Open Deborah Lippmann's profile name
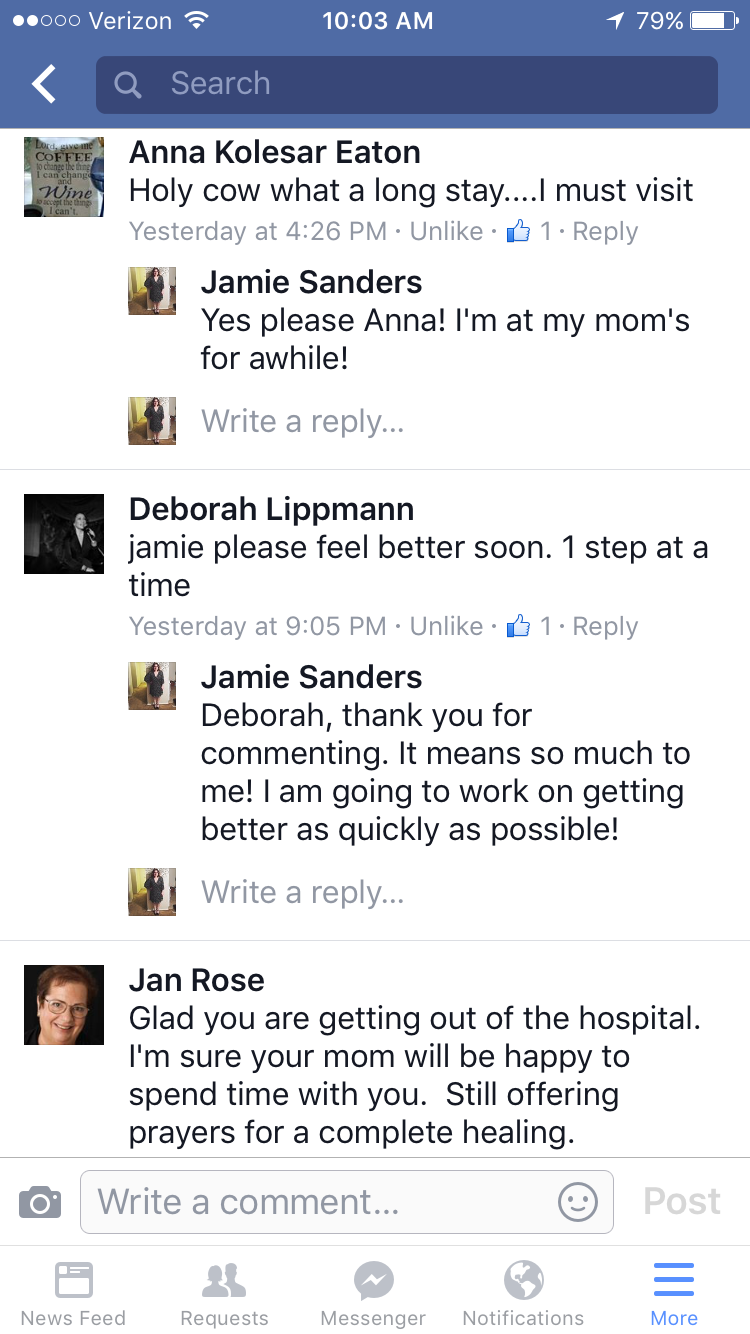 pos(271,509)
